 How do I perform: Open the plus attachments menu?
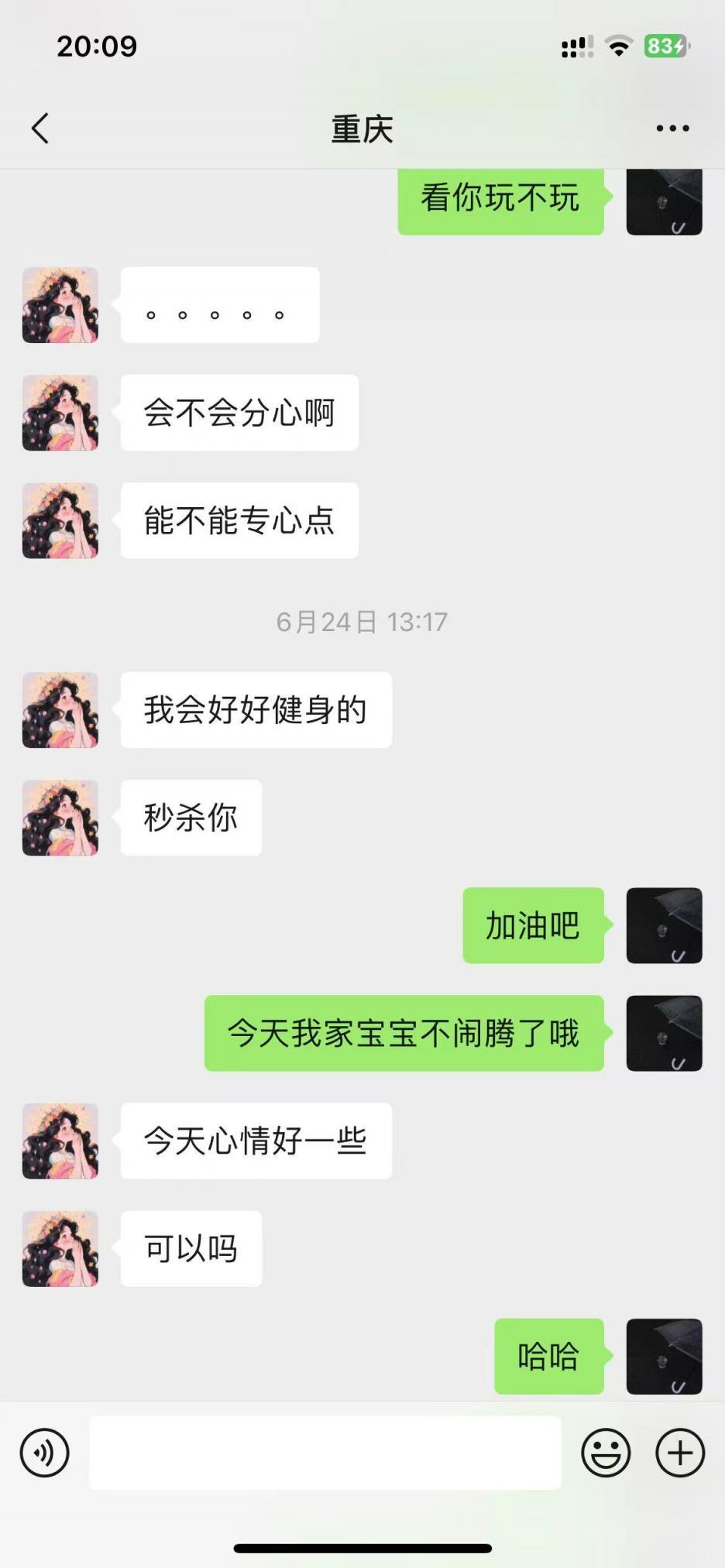(680, 1453)
